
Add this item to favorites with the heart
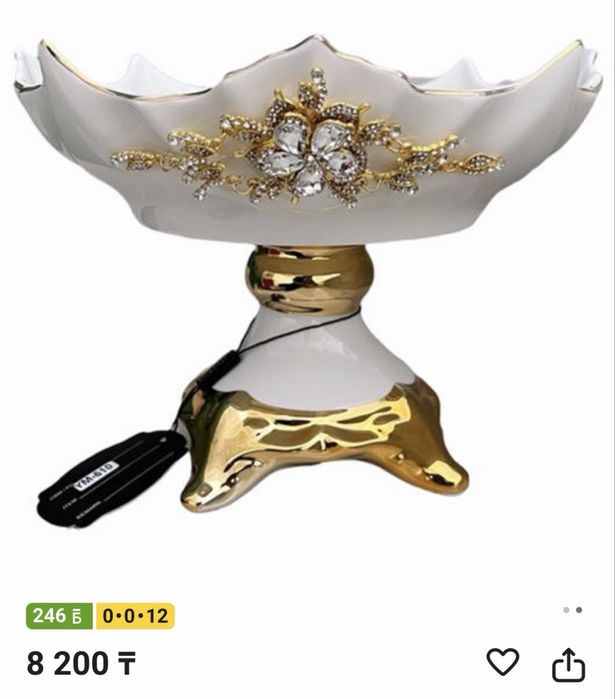(503, 662)
